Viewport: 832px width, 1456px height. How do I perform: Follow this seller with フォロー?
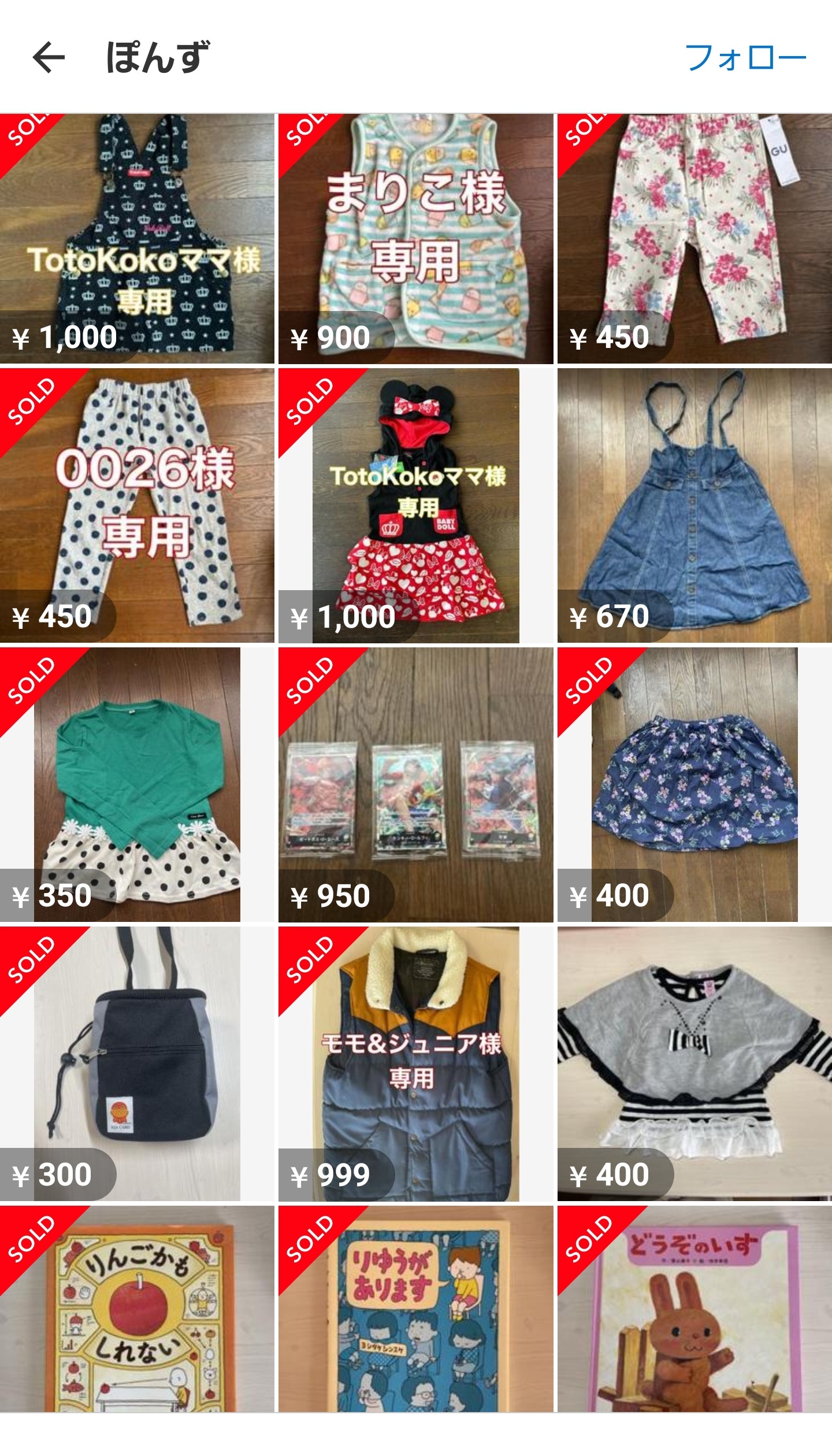pos(745,58)
